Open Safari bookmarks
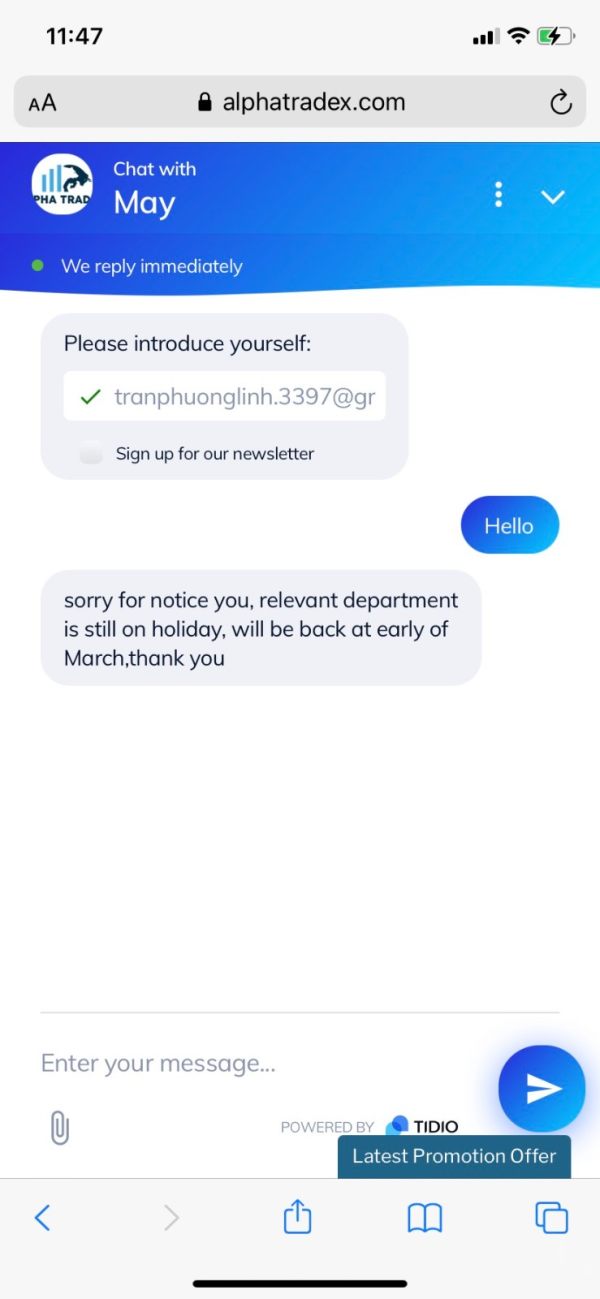 pyautogui.click(x=425, y=1217)
